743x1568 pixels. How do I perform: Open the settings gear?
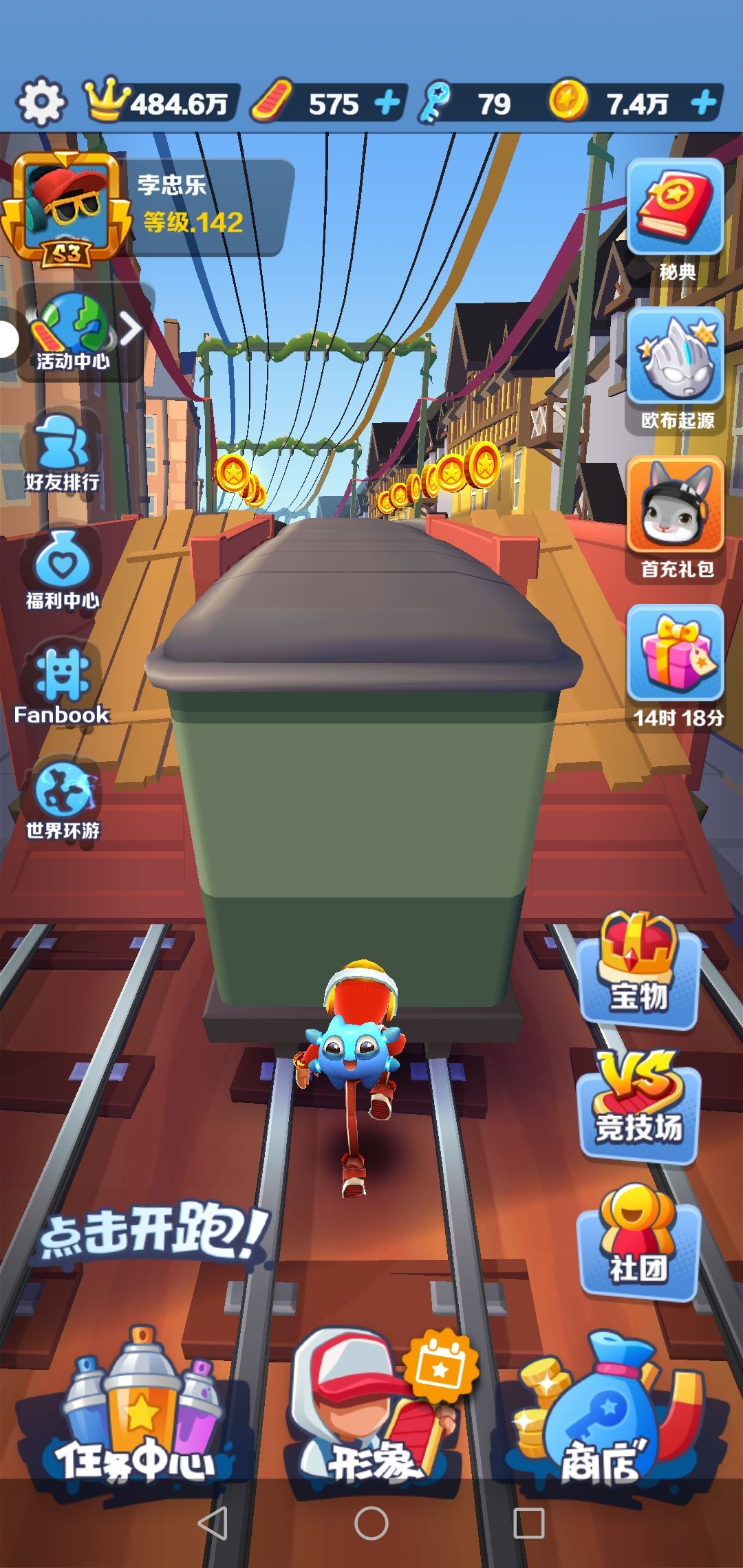click(41, 102)
